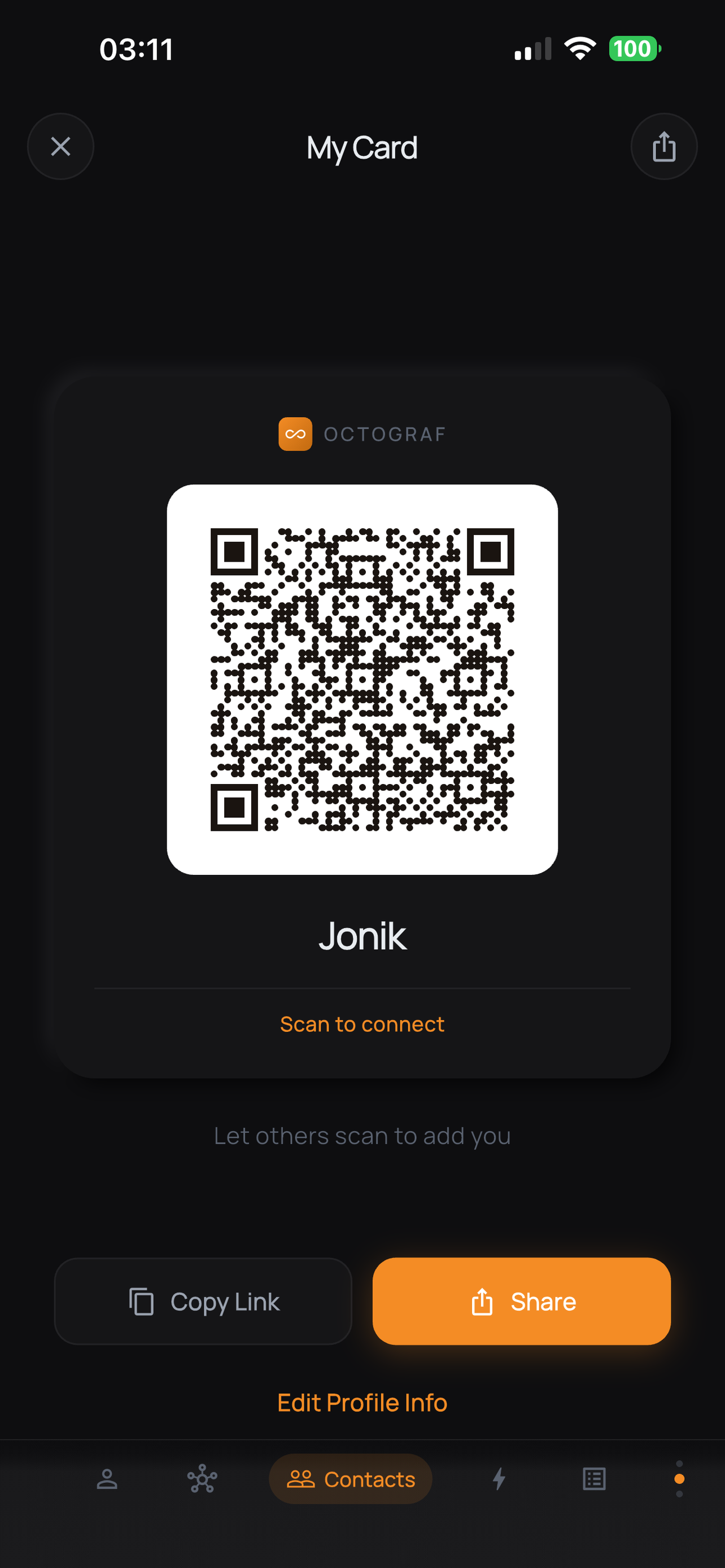Open the three-dot more menu
Screen dimensions: 725x1568
pyautogui.click(x=679, y=1479)
